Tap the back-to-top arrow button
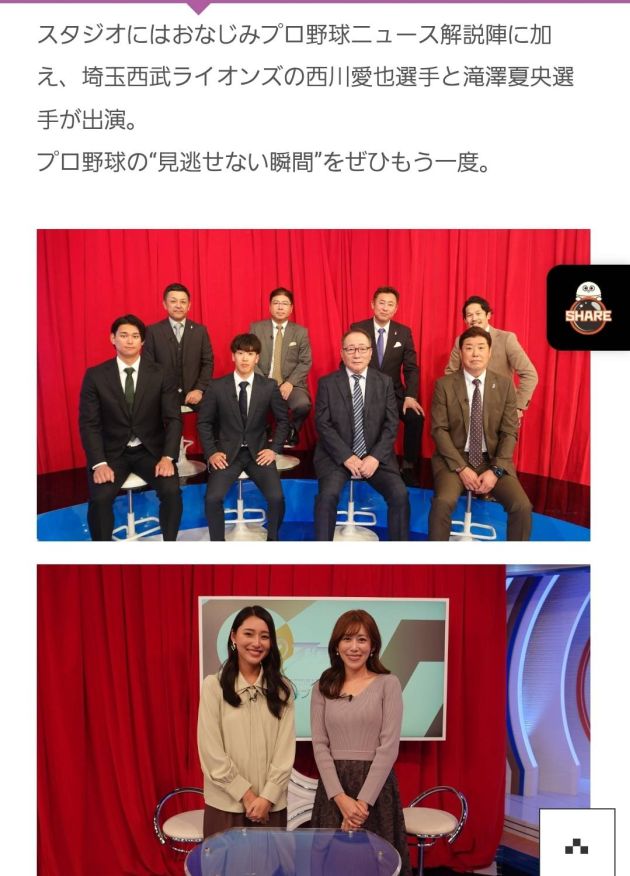Viewport: 630px width, 876px height. point(577,846)
